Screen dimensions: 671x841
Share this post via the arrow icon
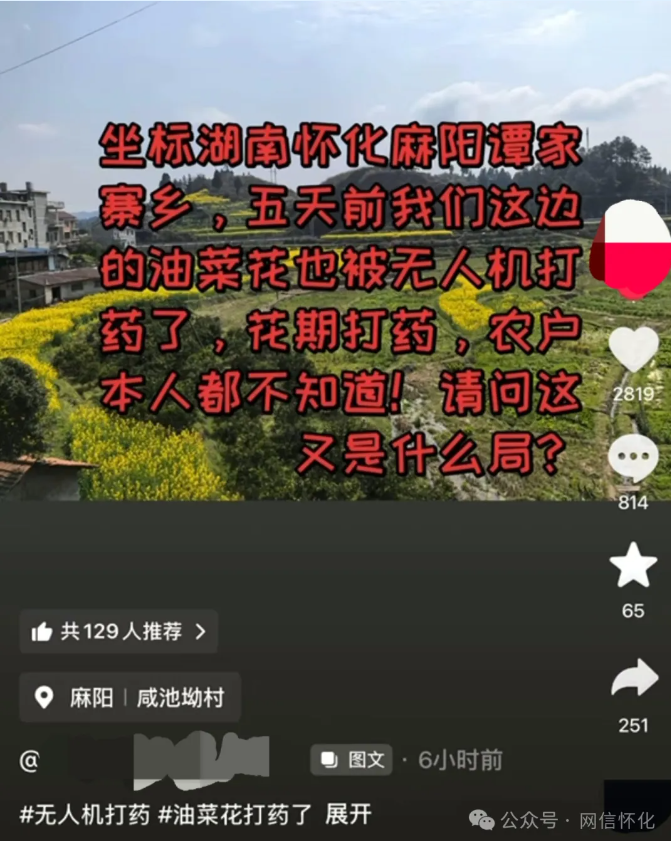pyautogui.click(x=634, y=680)
